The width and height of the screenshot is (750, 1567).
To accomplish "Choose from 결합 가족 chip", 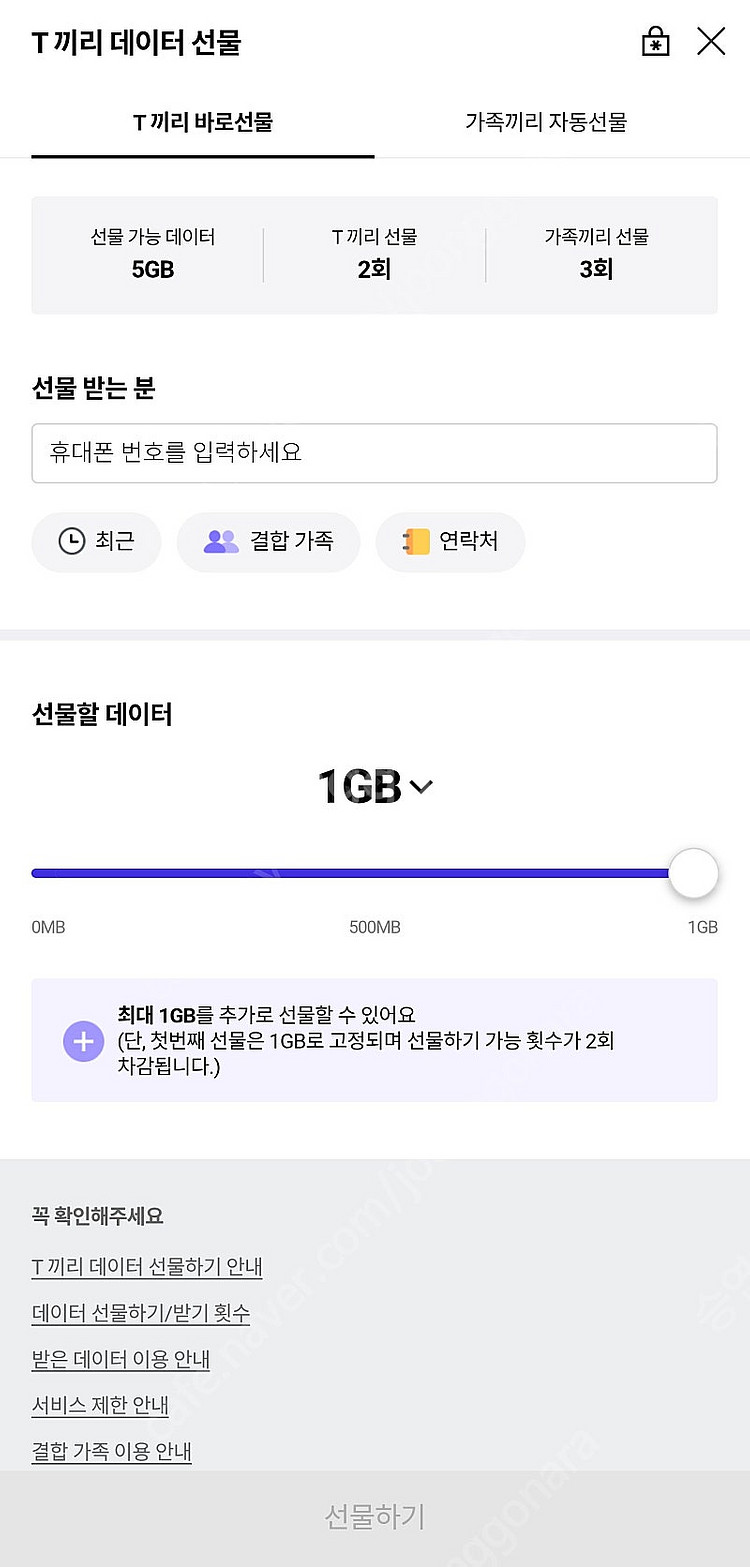I will (268, 542).
